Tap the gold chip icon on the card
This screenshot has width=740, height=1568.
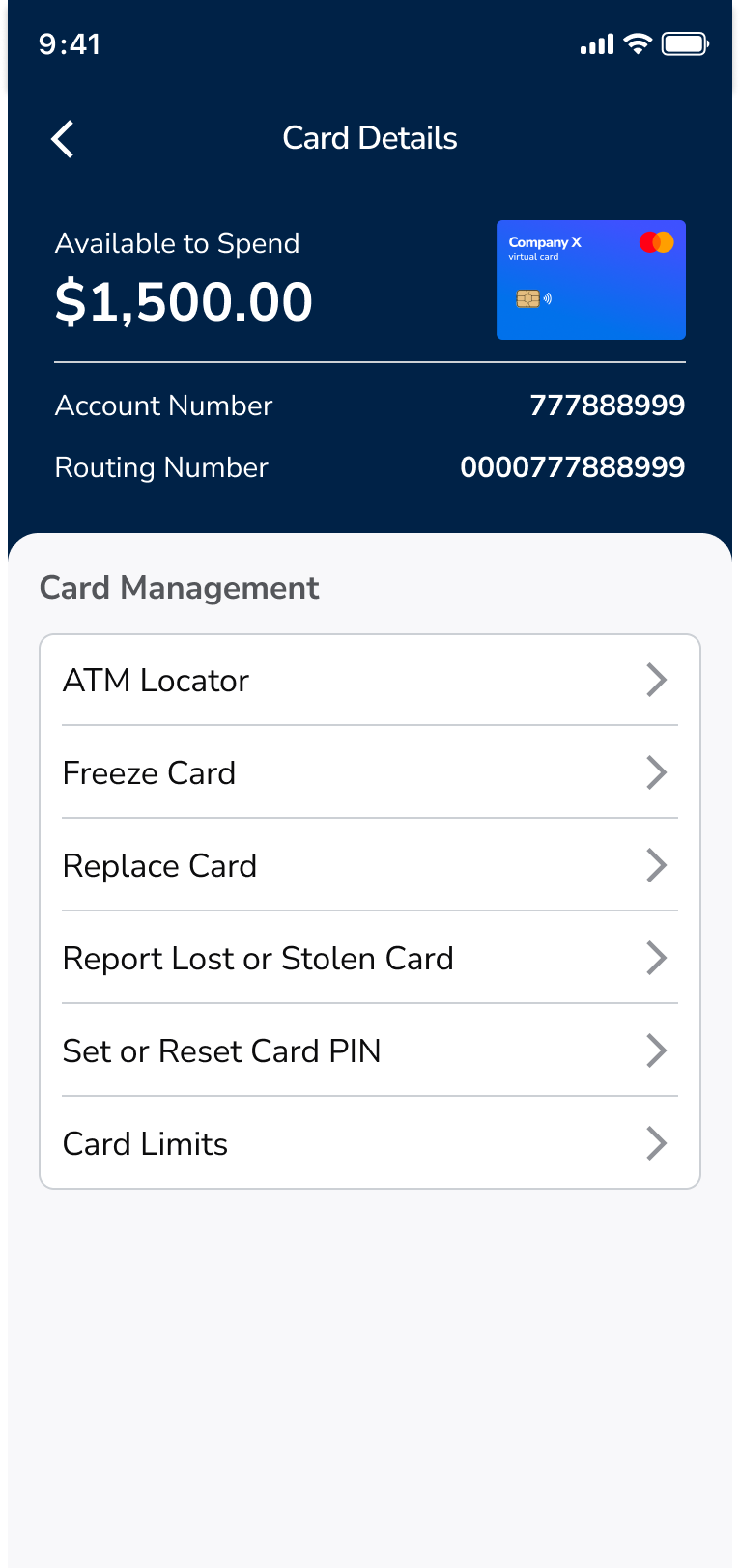click(x=527, y=298)
